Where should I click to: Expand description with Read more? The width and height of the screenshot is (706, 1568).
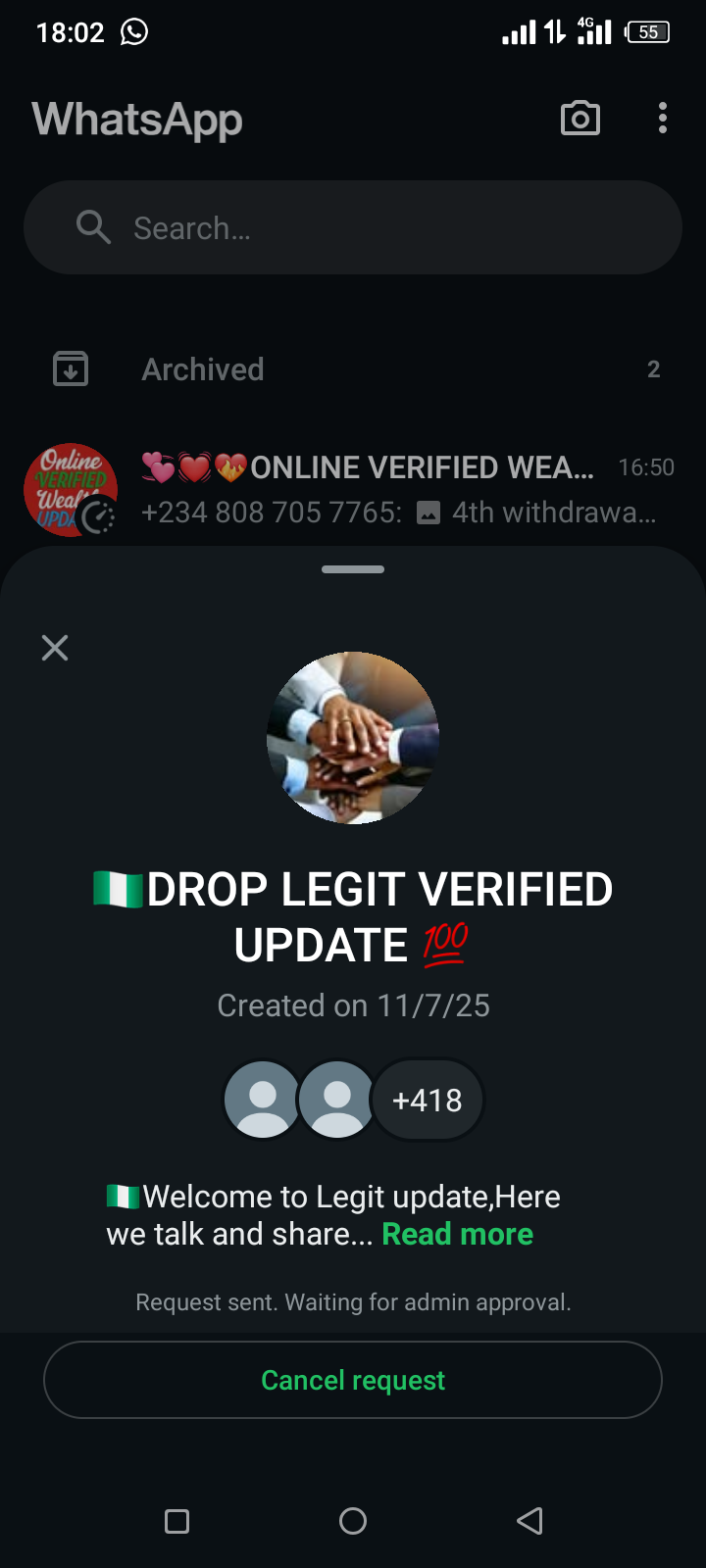coord(457,1234)
